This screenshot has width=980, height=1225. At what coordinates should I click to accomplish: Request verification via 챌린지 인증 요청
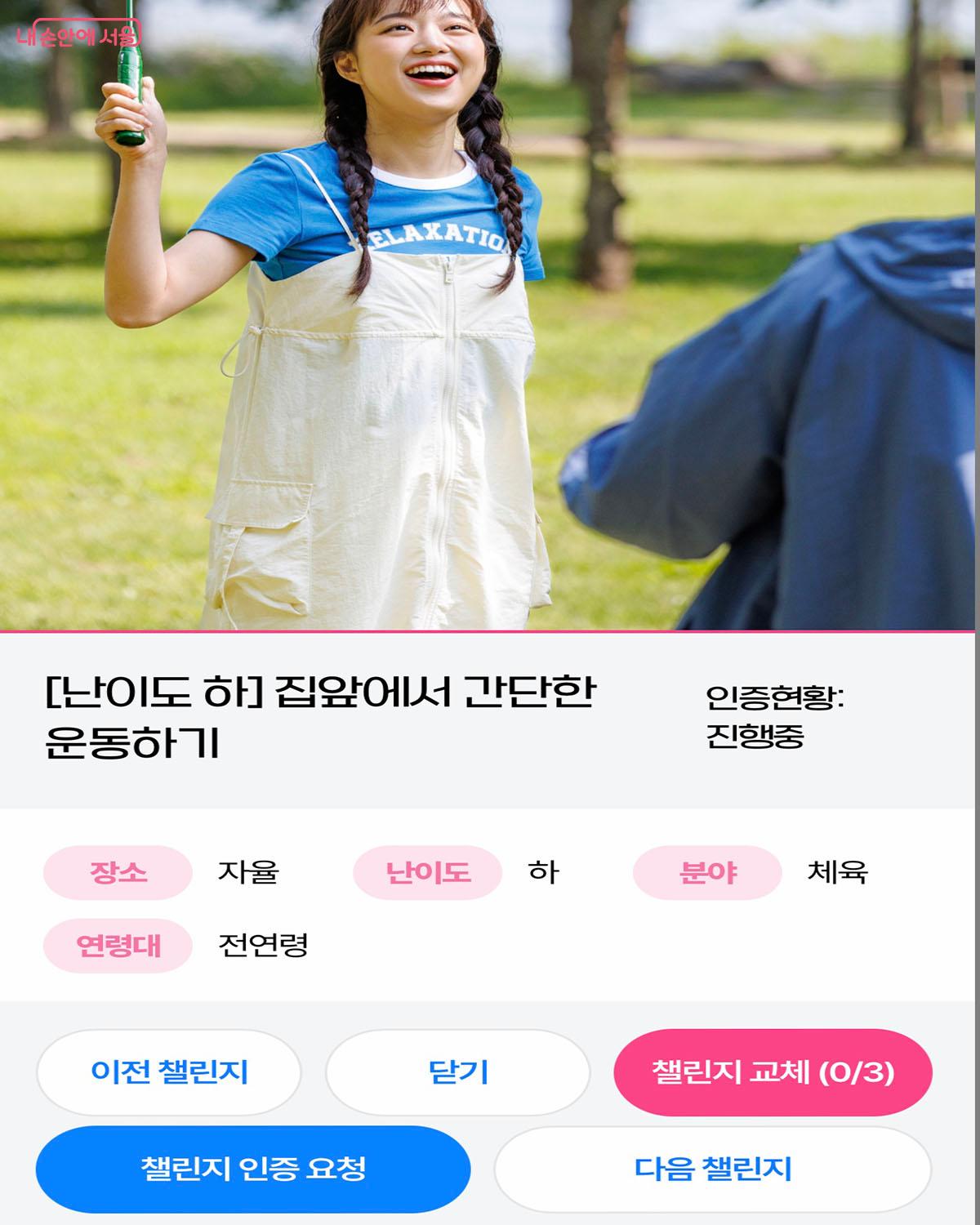point(253,1169)
